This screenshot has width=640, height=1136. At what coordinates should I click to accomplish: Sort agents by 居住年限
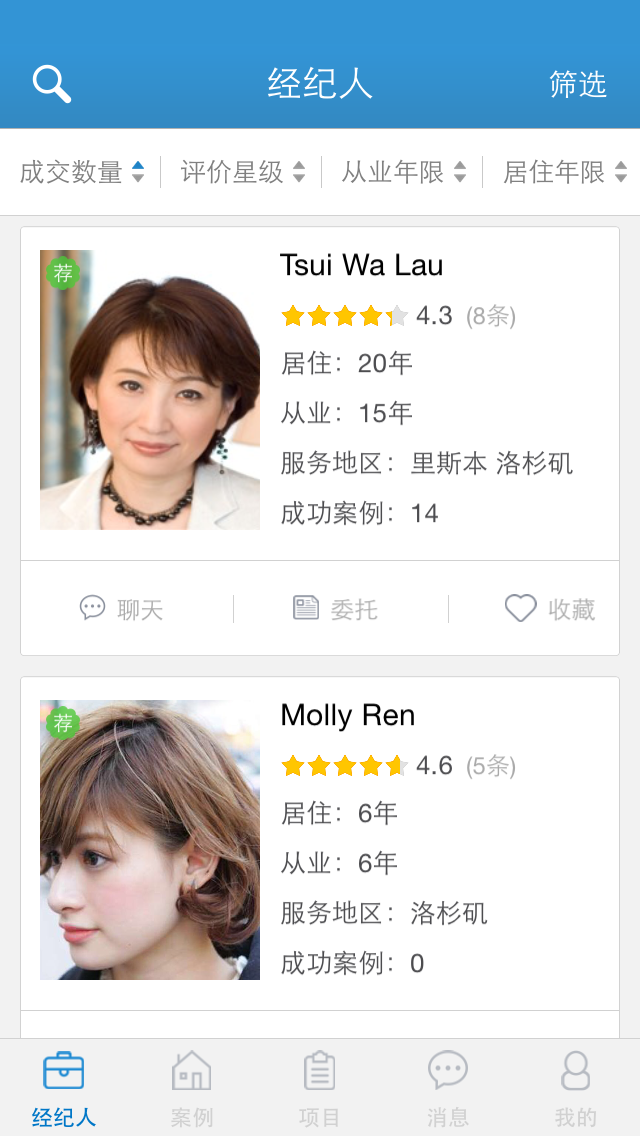coord(564,172)
